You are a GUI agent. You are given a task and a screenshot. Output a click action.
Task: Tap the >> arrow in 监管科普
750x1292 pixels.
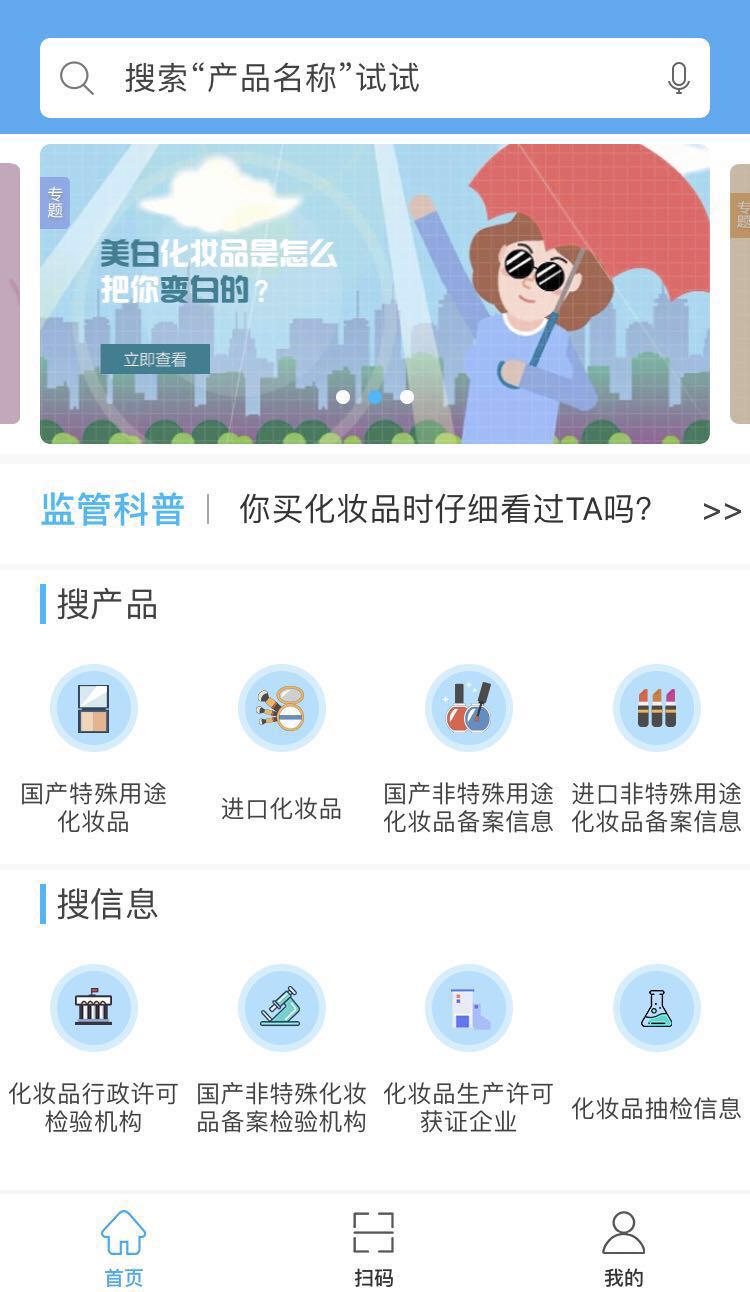pos(721,511)
